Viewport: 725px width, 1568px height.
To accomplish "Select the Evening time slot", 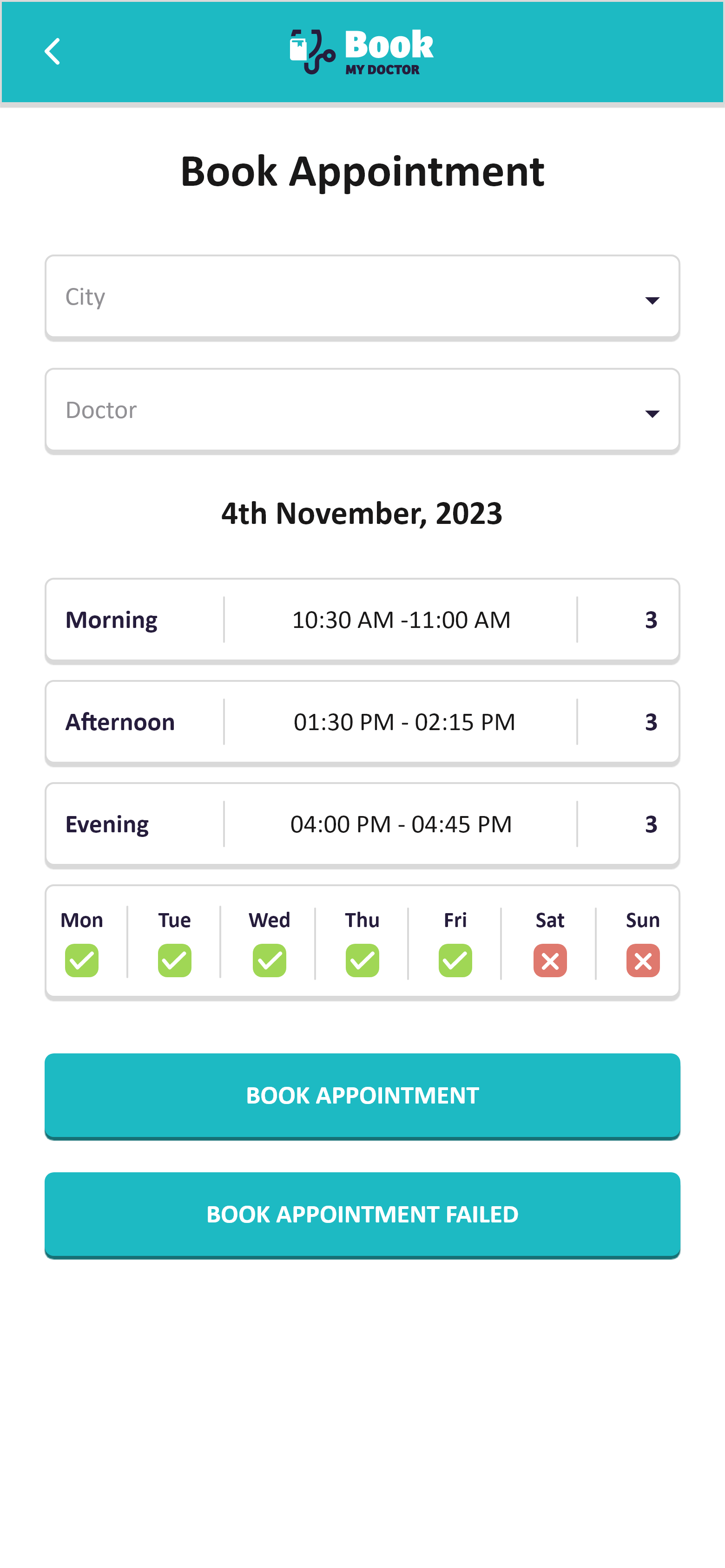I will (x=362, y=823).
